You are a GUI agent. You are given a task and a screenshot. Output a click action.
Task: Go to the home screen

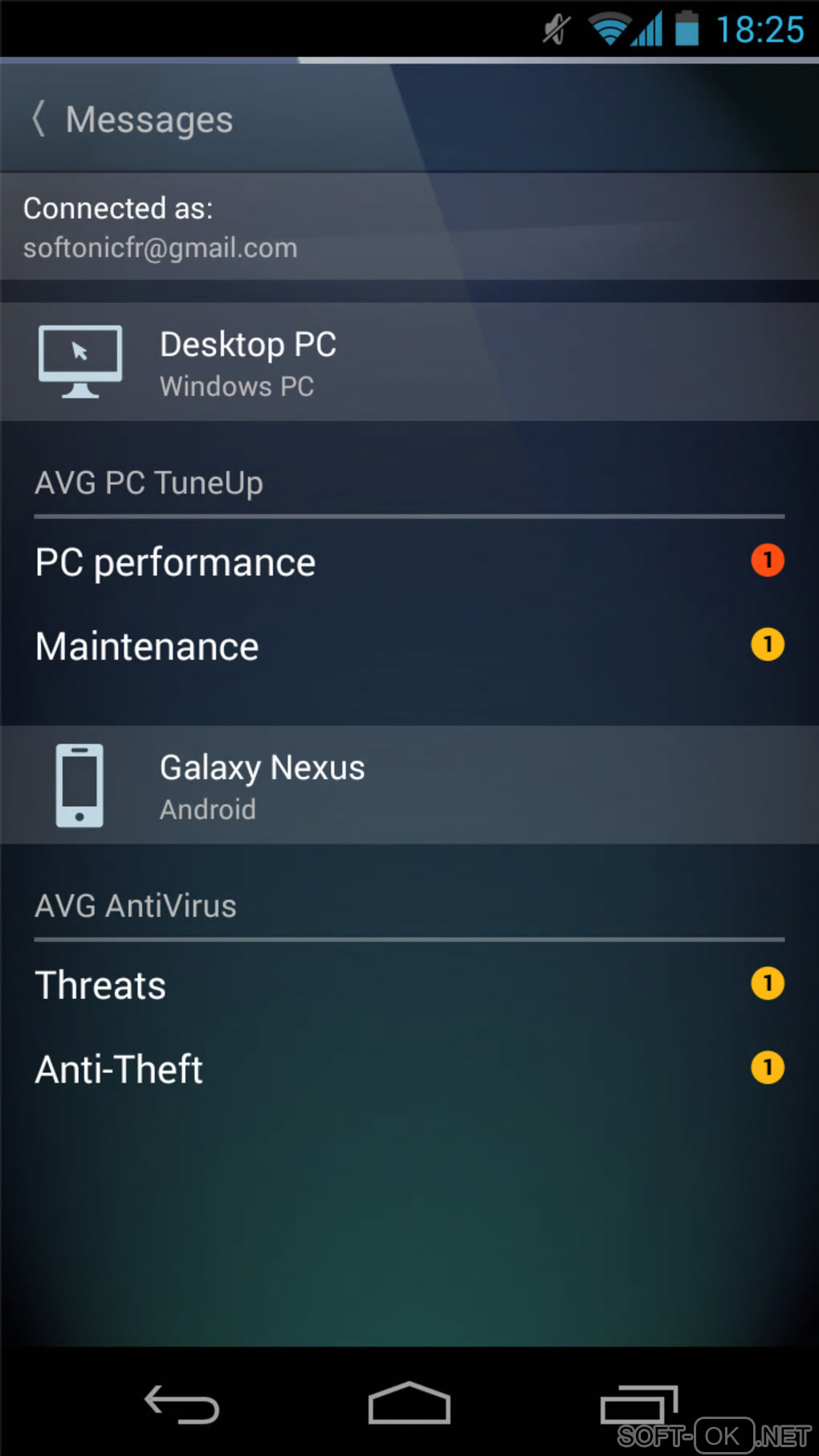409,1405
